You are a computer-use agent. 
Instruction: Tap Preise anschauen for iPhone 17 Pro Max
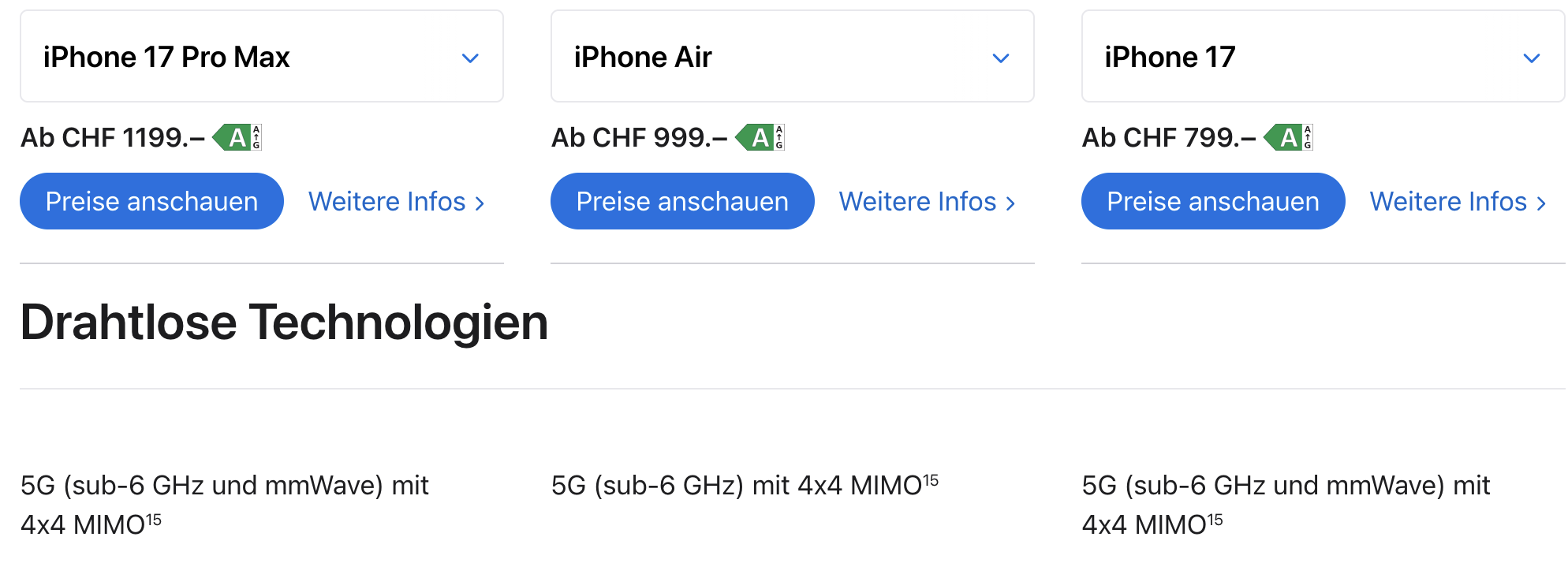coord(151,201)
